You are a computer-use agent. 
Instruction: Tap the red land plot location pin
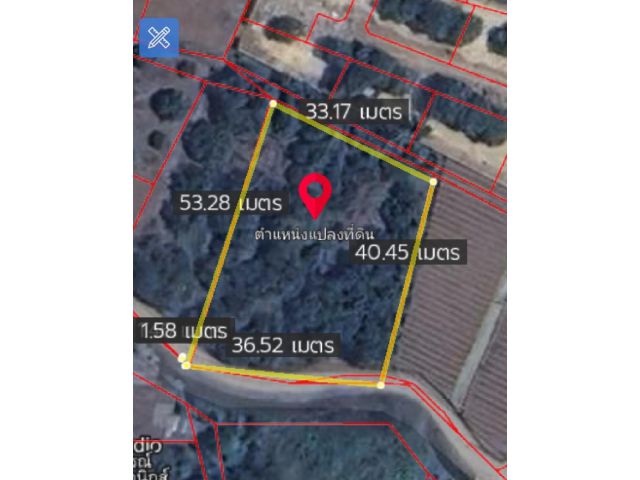pos(316,193)
